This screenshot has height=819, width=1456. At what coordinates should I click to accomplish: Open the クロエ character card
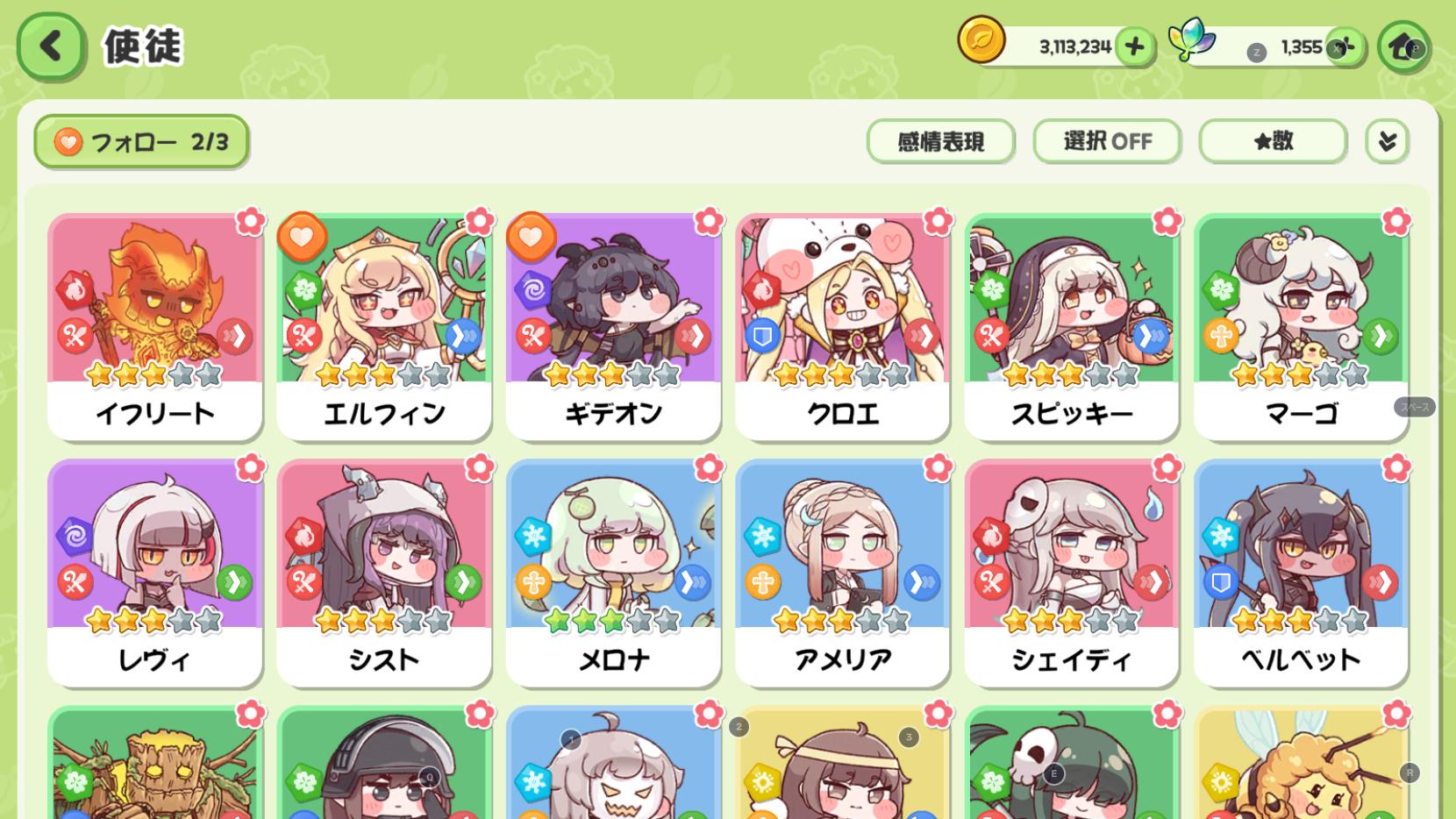842,324
